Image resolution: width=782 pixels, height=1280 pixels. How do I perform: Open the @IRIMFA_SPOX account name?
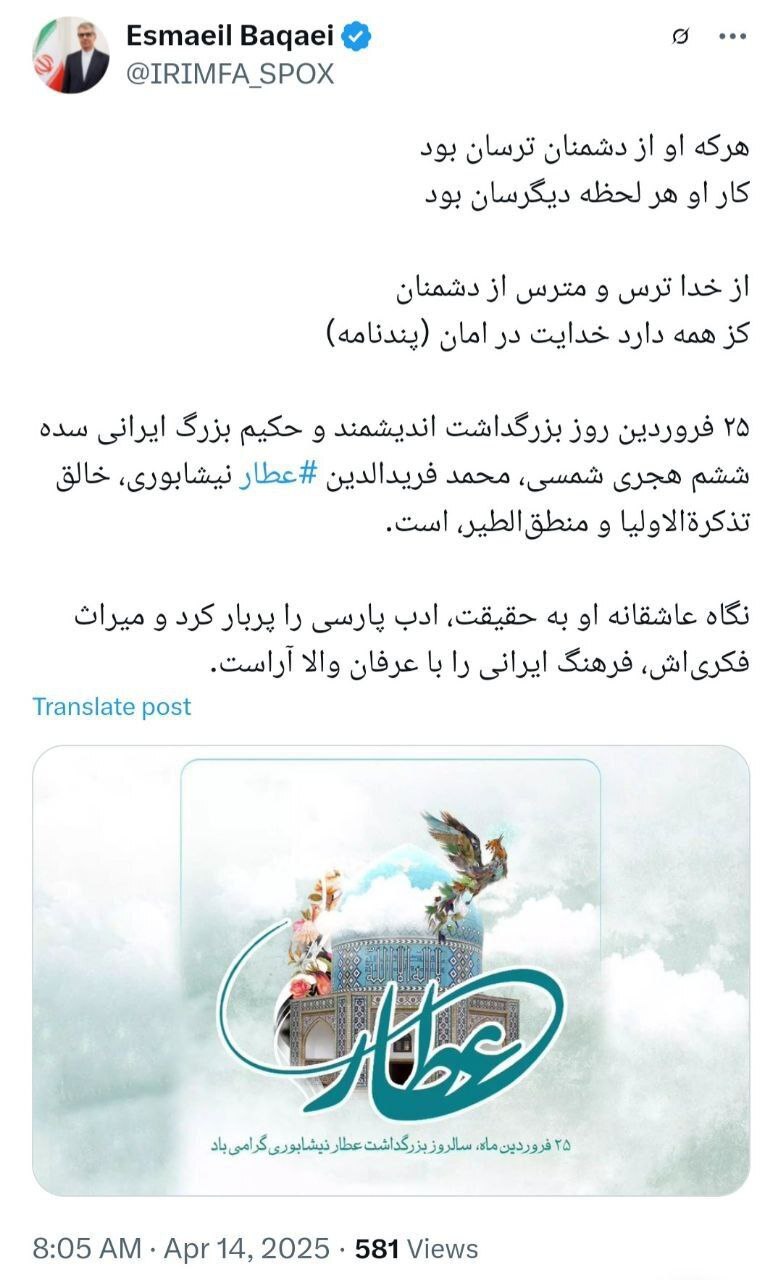pos(229,73)
